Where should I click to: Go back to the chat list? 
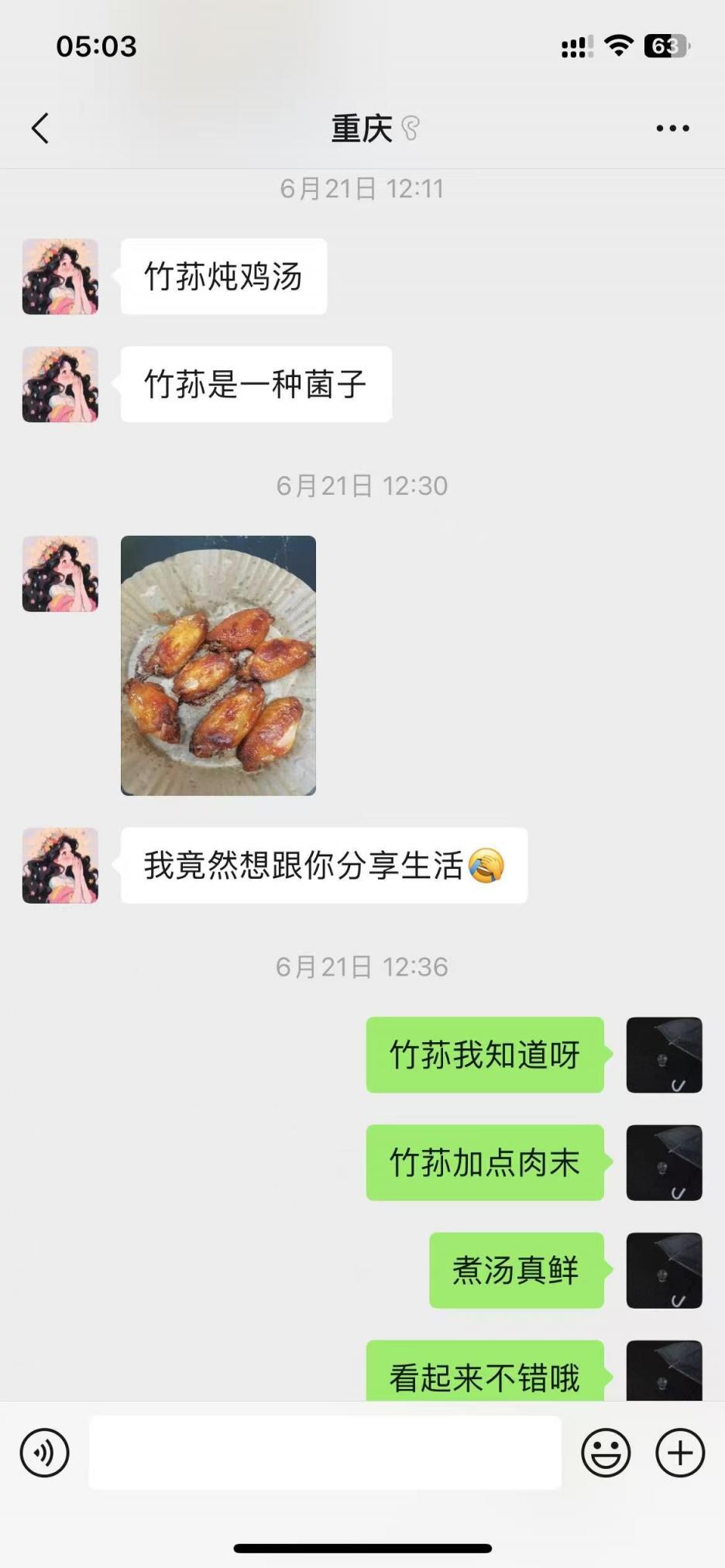(40, 129)
